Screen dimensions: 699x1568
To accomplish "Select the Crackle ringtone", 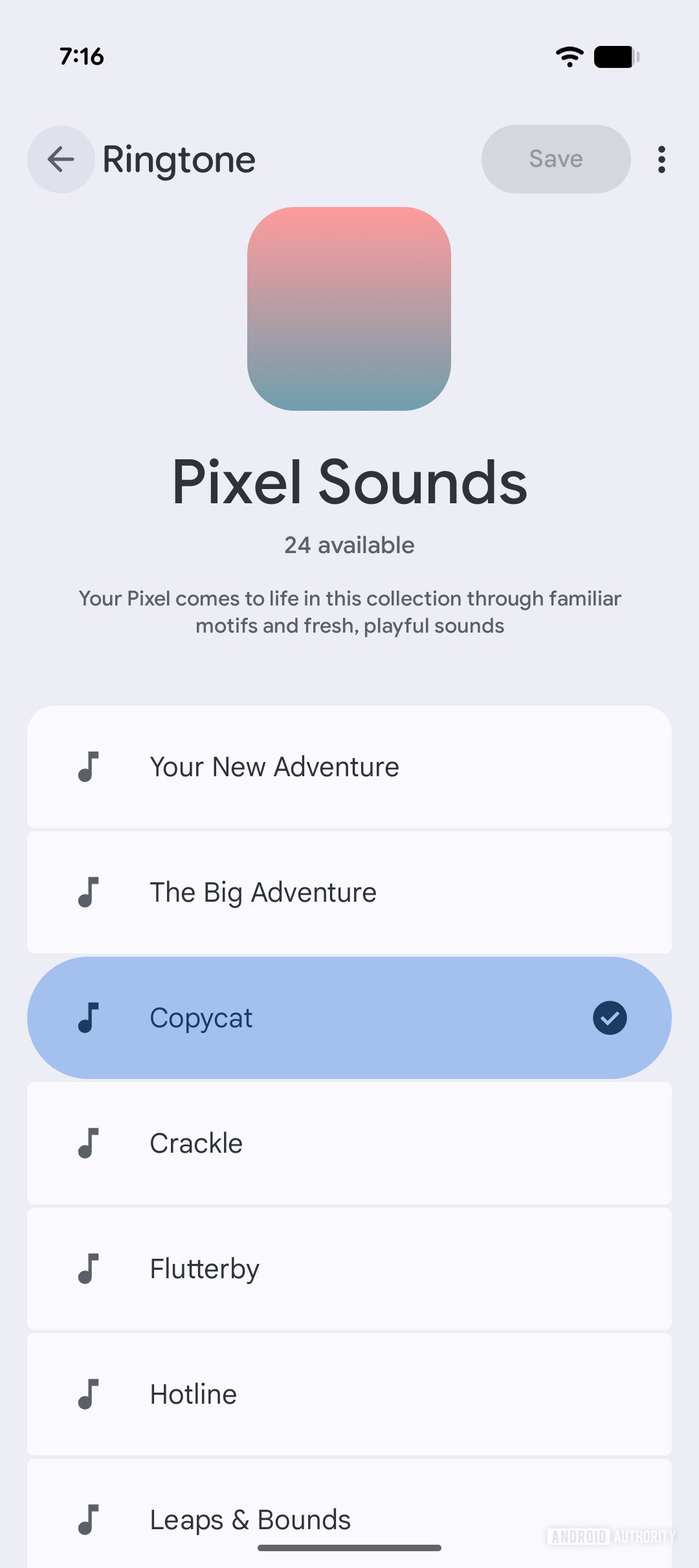I will coord(349,1142).
